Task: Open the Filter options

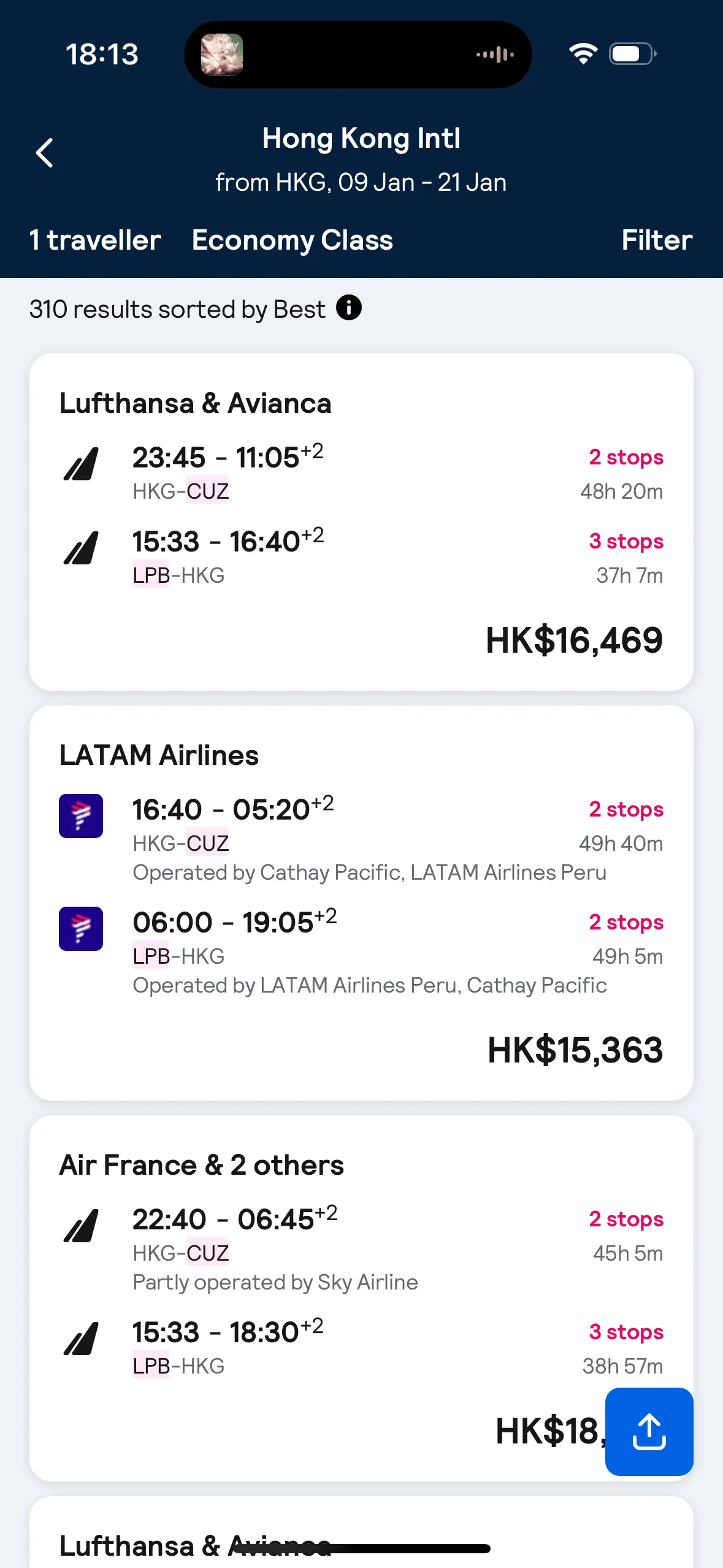Action: (x=657, y=240)
